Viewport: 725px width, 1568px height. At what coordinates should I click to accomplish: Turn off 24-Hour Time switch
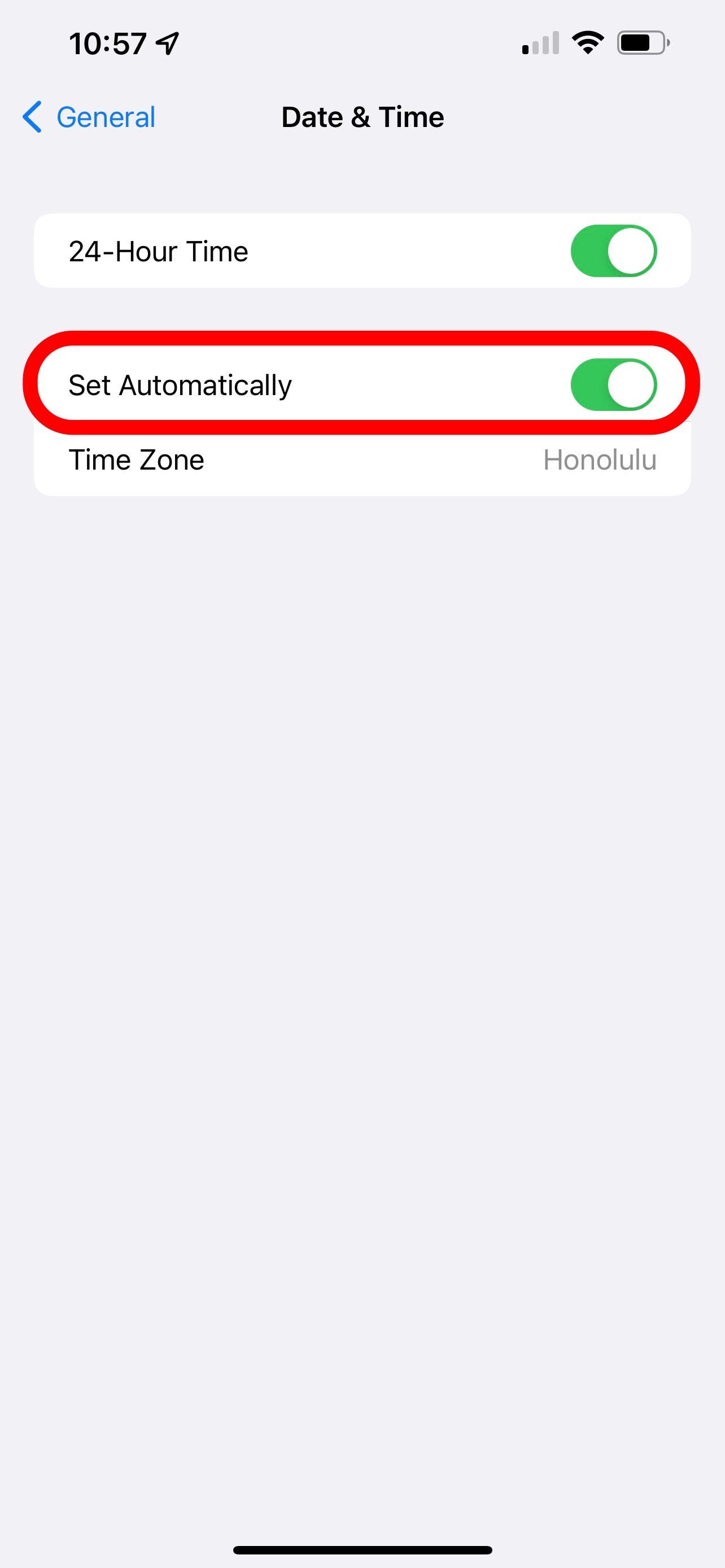click(613, 251)
